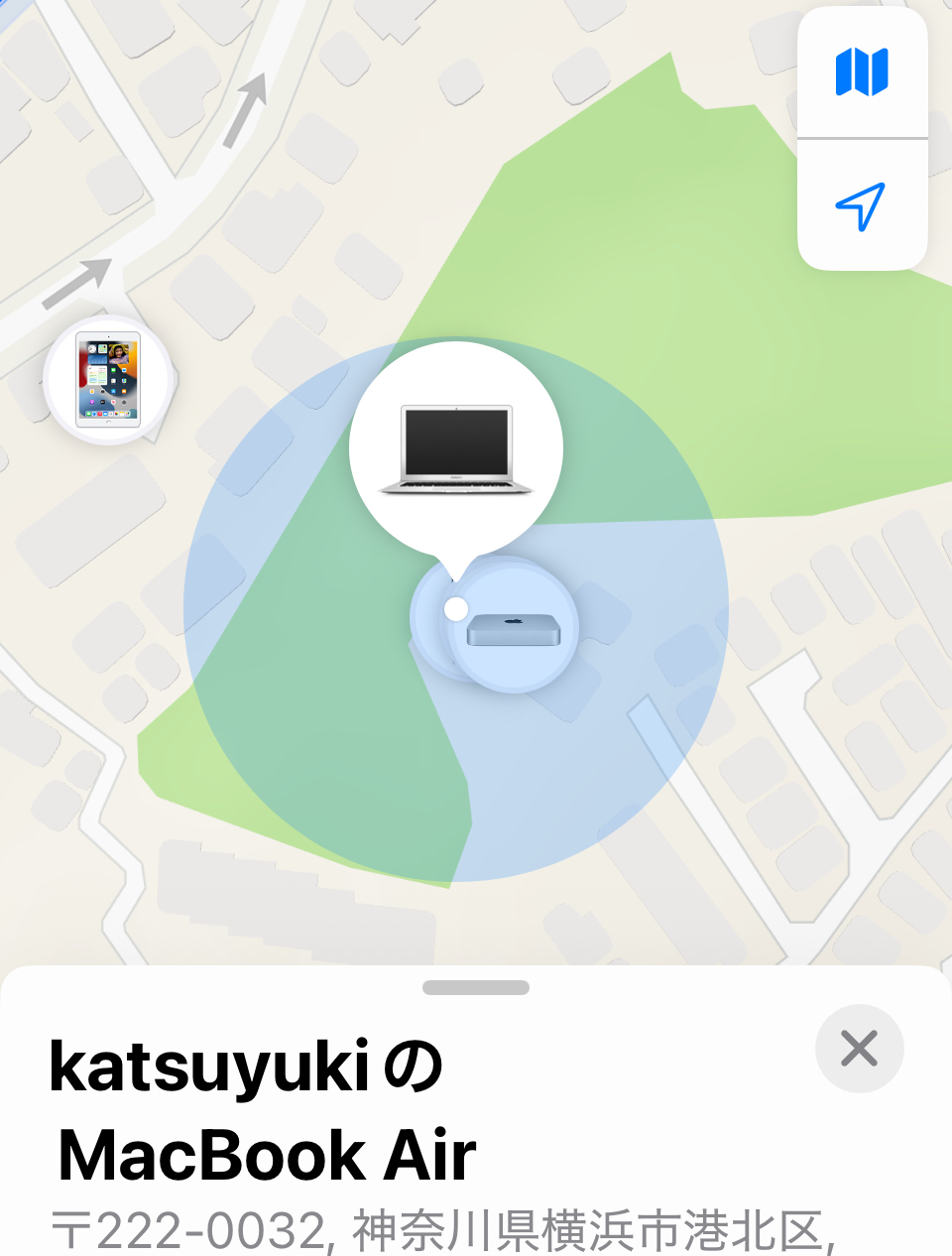Close the MacBook Air details panel
The width and height of the screenshot is (952, 1256).
pyautogui.click(x=859, y=1048)
